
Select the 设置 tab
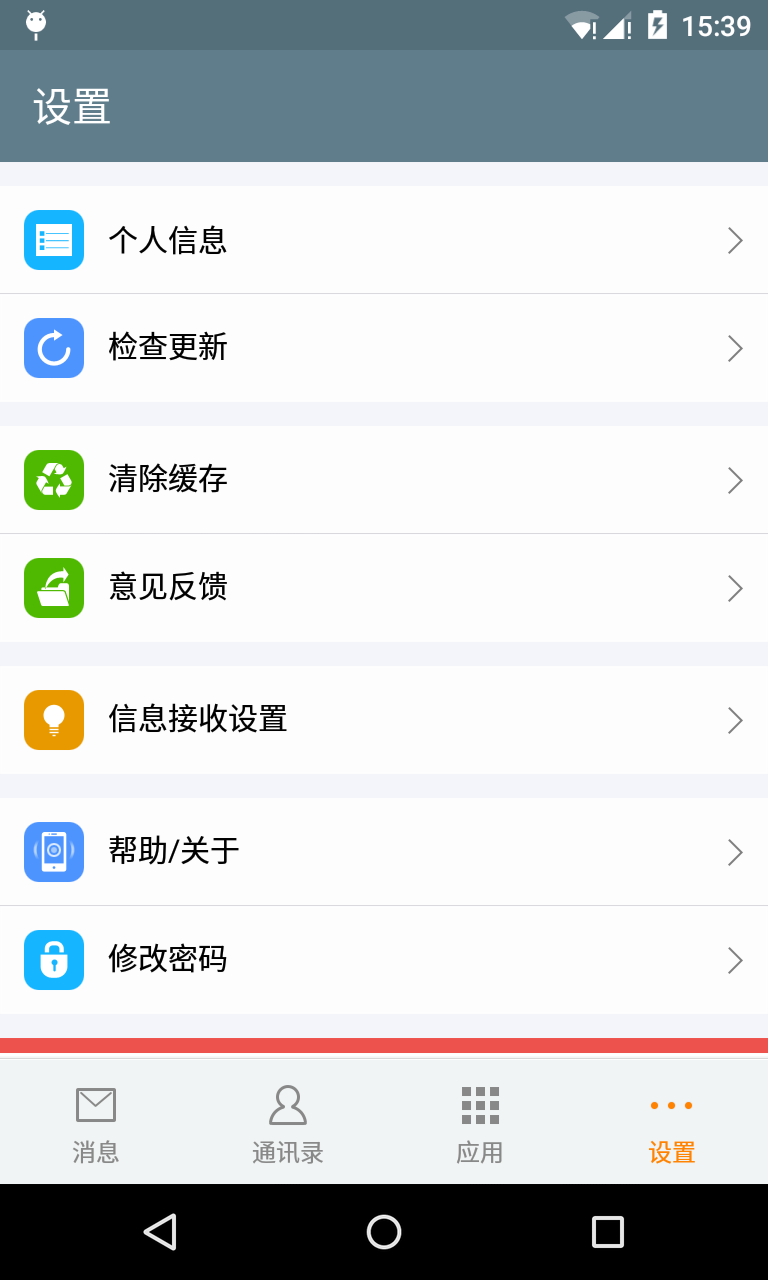[x=672, y=1124]
